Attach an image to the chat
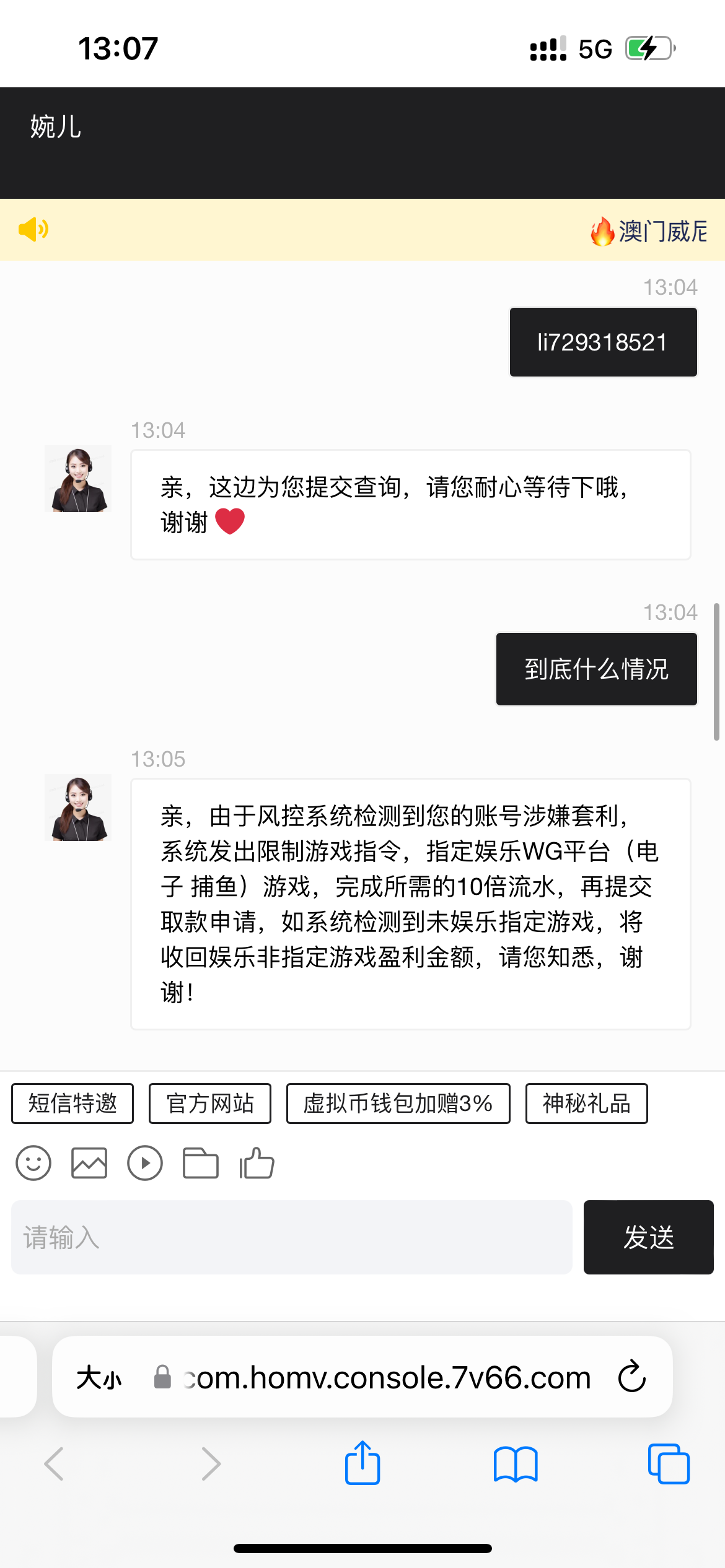725x1568 pixels. [x=89, y=1163]
